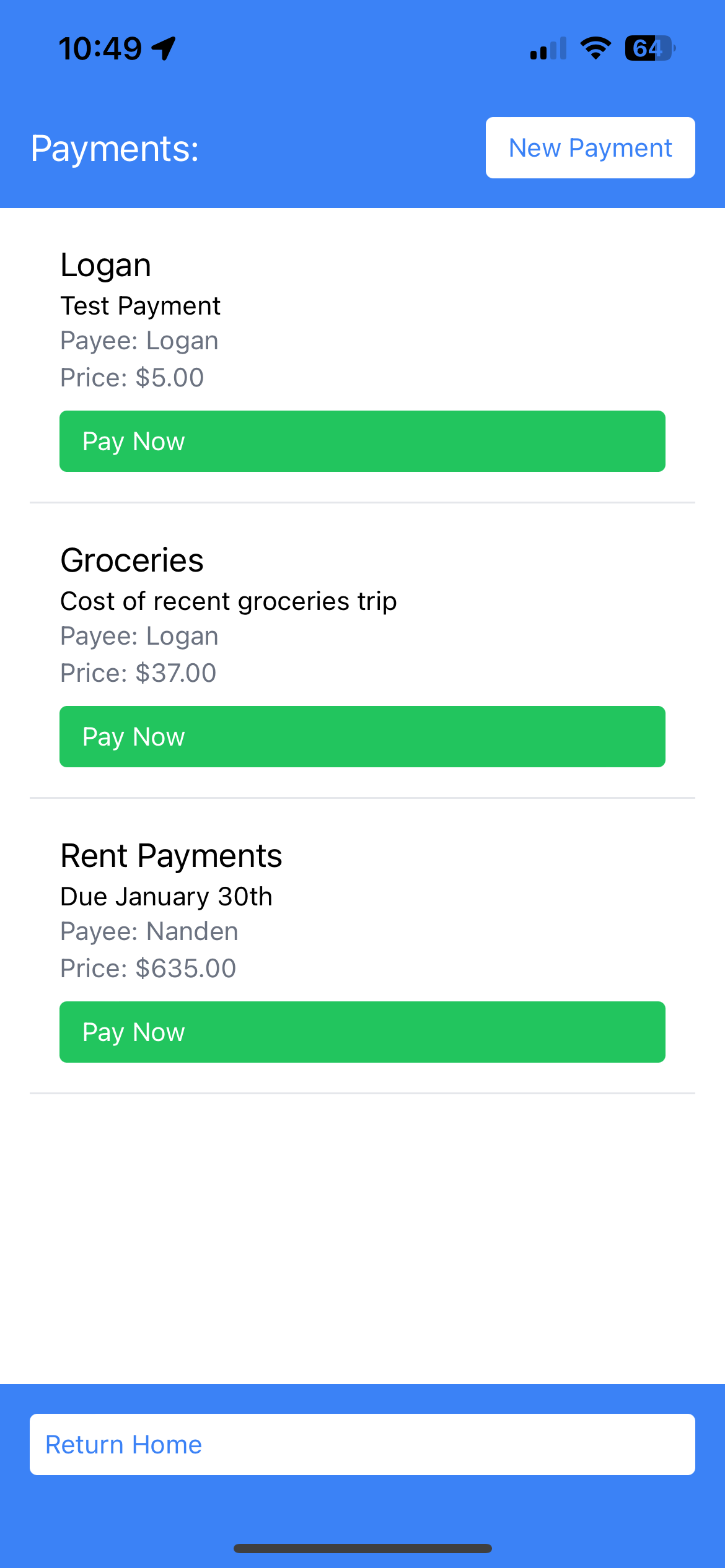The height and width of the screenshot is (1568, 725).
Task: Return to the home screen
Action: click(362, 1444)
